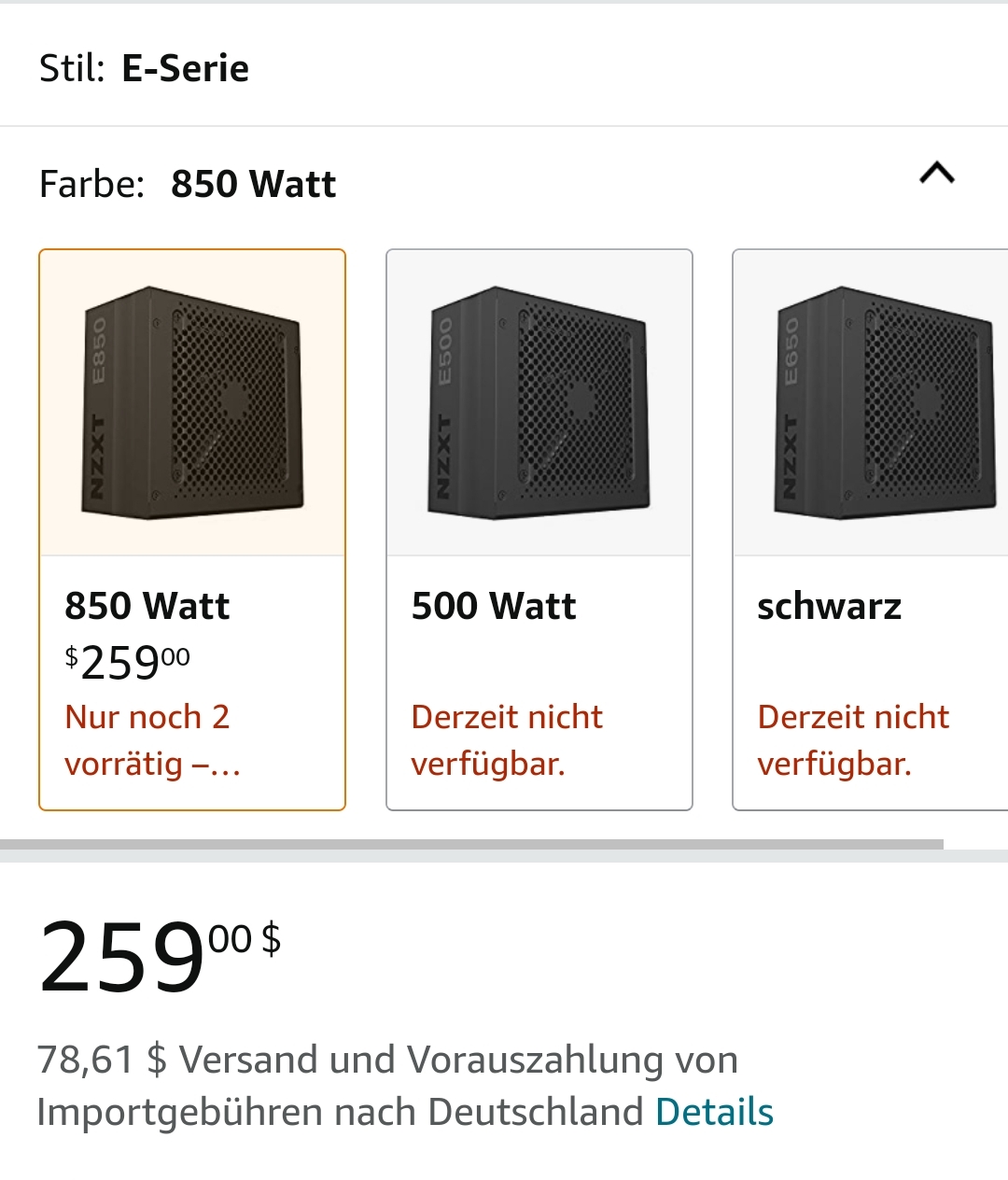
Task: Select the schwarz variant card
Action: pyautogui.click(x=870, y=528)
